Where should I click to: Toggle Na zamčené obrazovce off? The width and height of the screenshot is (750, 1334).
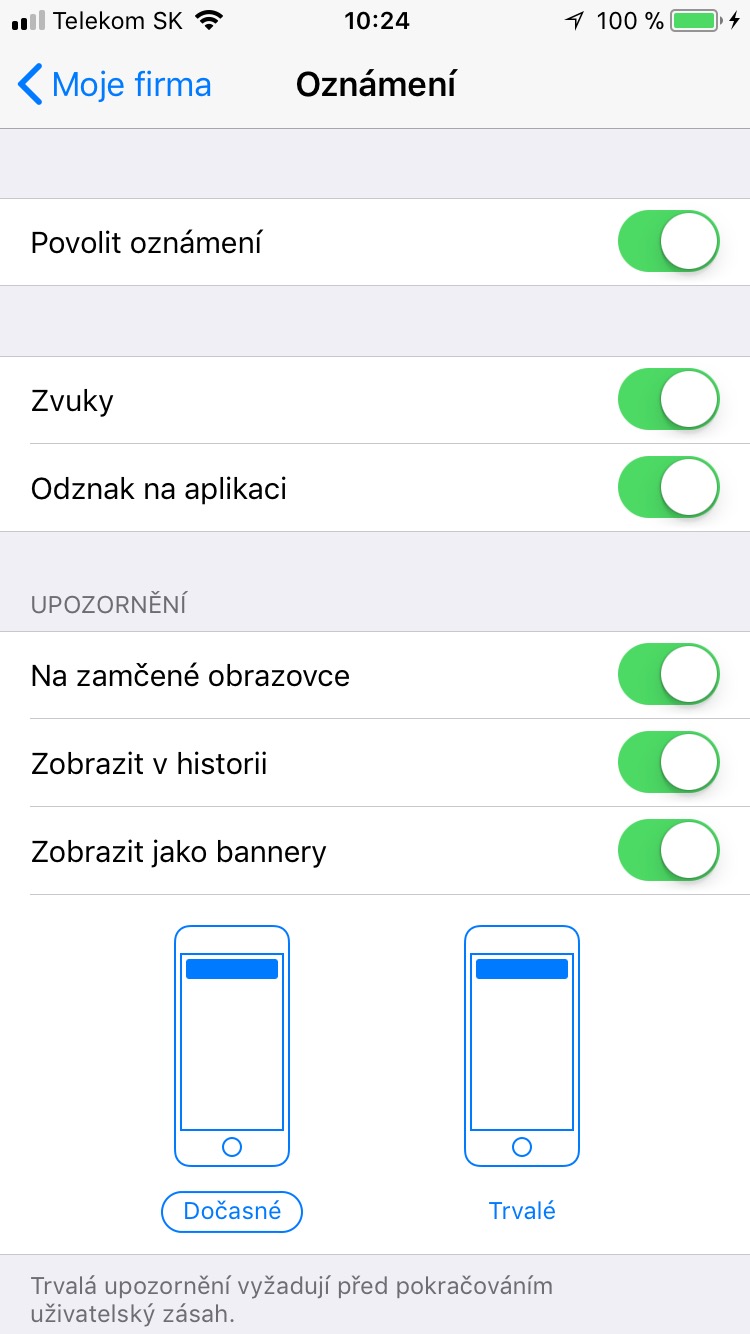tap(668, 674)
